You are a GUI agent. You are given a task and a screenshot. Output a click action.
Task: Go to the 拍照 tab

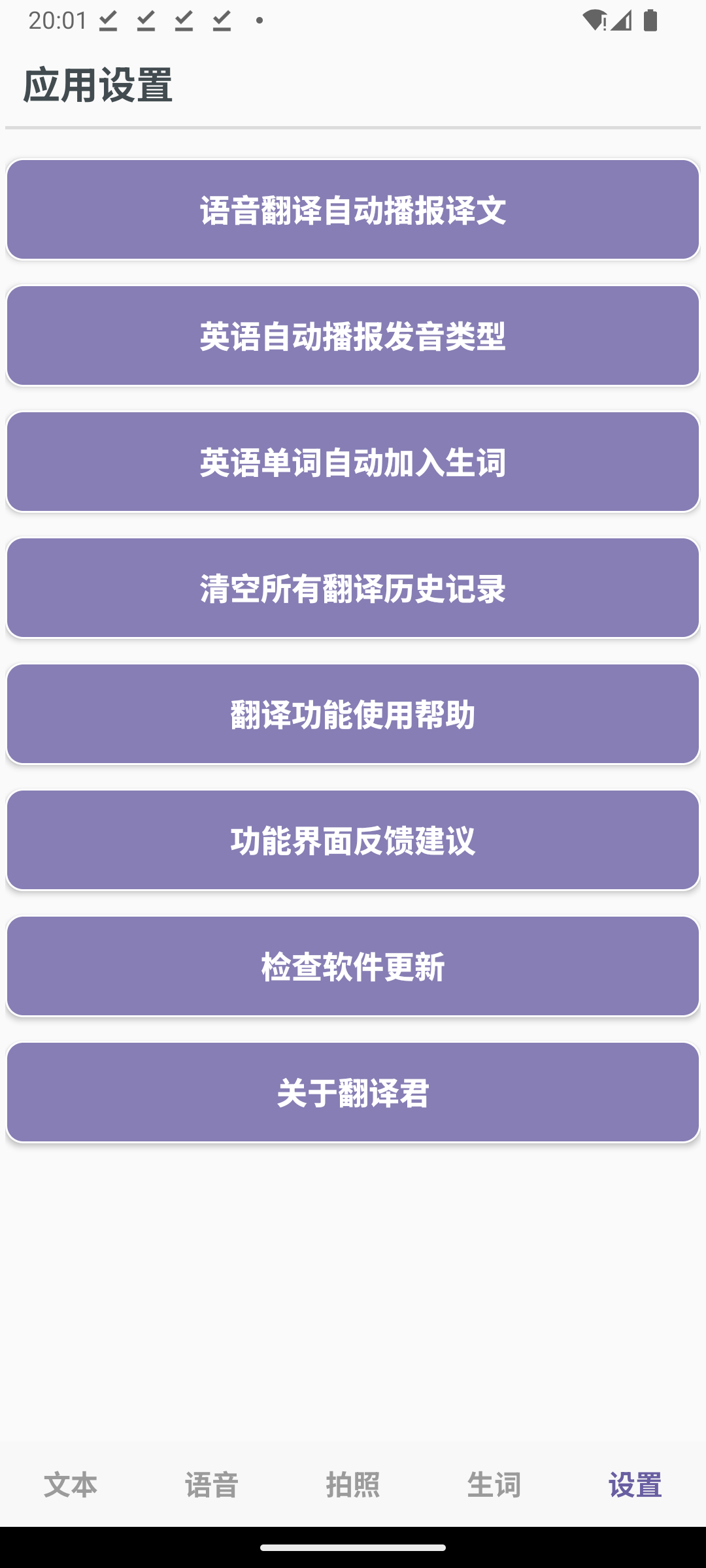[353, 1484]
